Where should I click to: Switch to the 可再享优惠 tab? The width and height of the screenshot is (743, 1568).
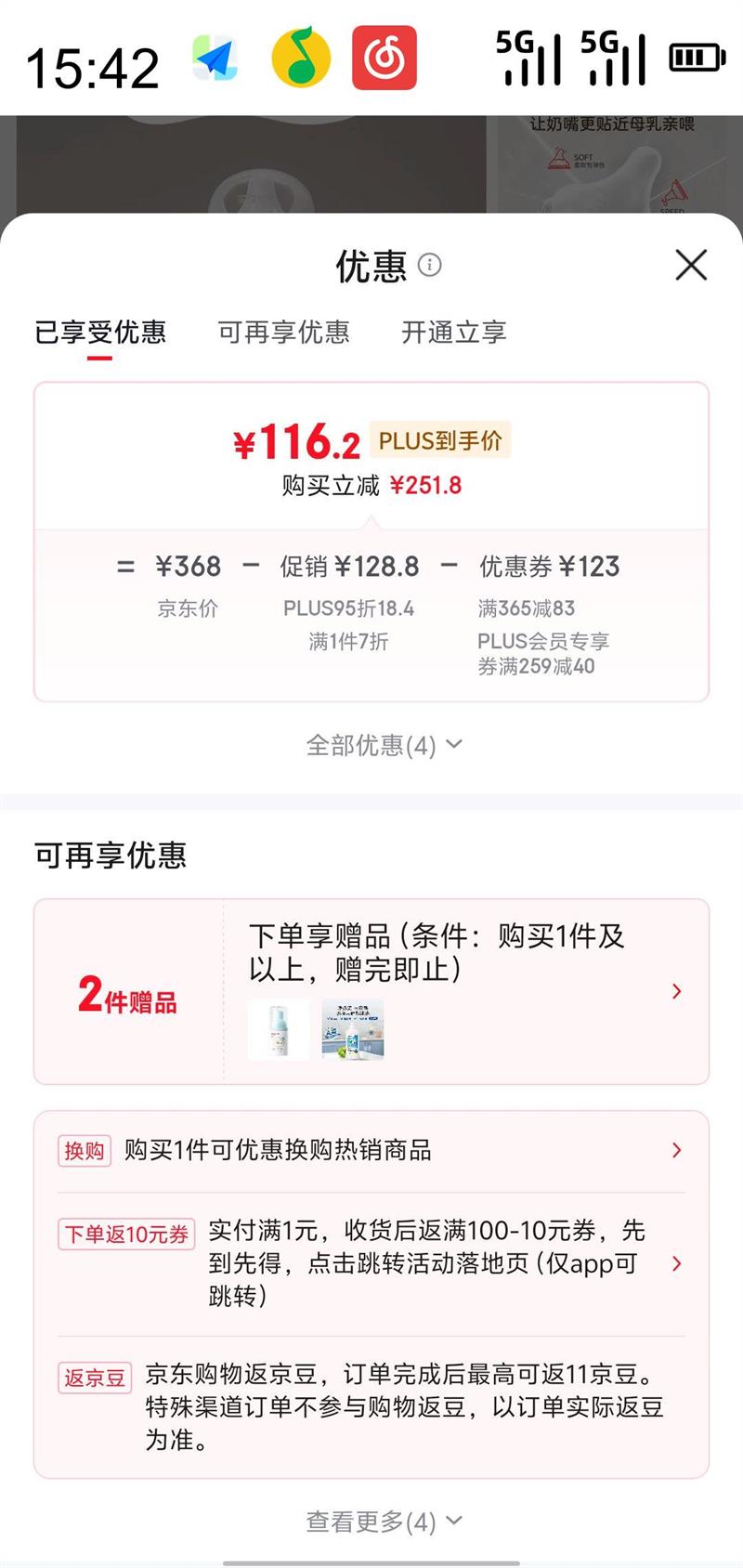click(284, 333)
